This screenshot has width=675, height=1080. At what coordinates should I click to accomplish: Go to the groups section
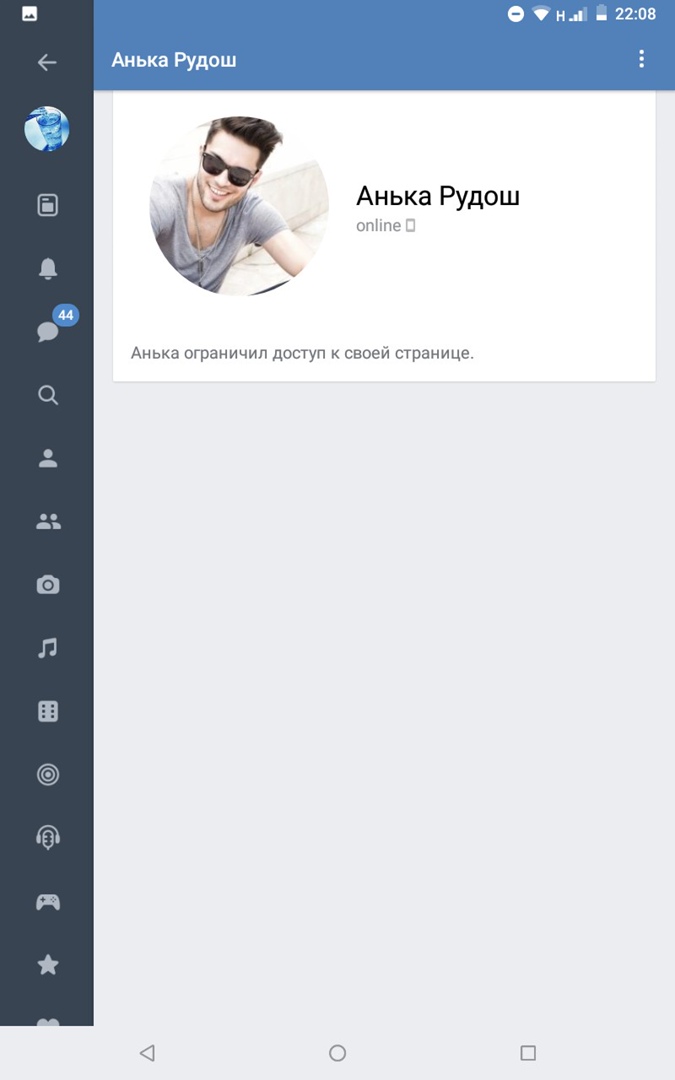47,521
